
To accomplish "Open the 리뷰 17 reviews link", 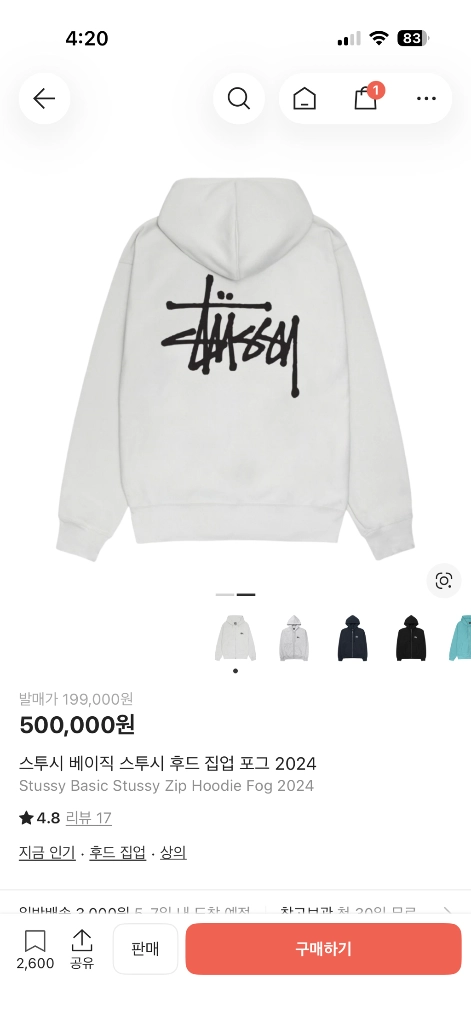I will pos(88,818).
